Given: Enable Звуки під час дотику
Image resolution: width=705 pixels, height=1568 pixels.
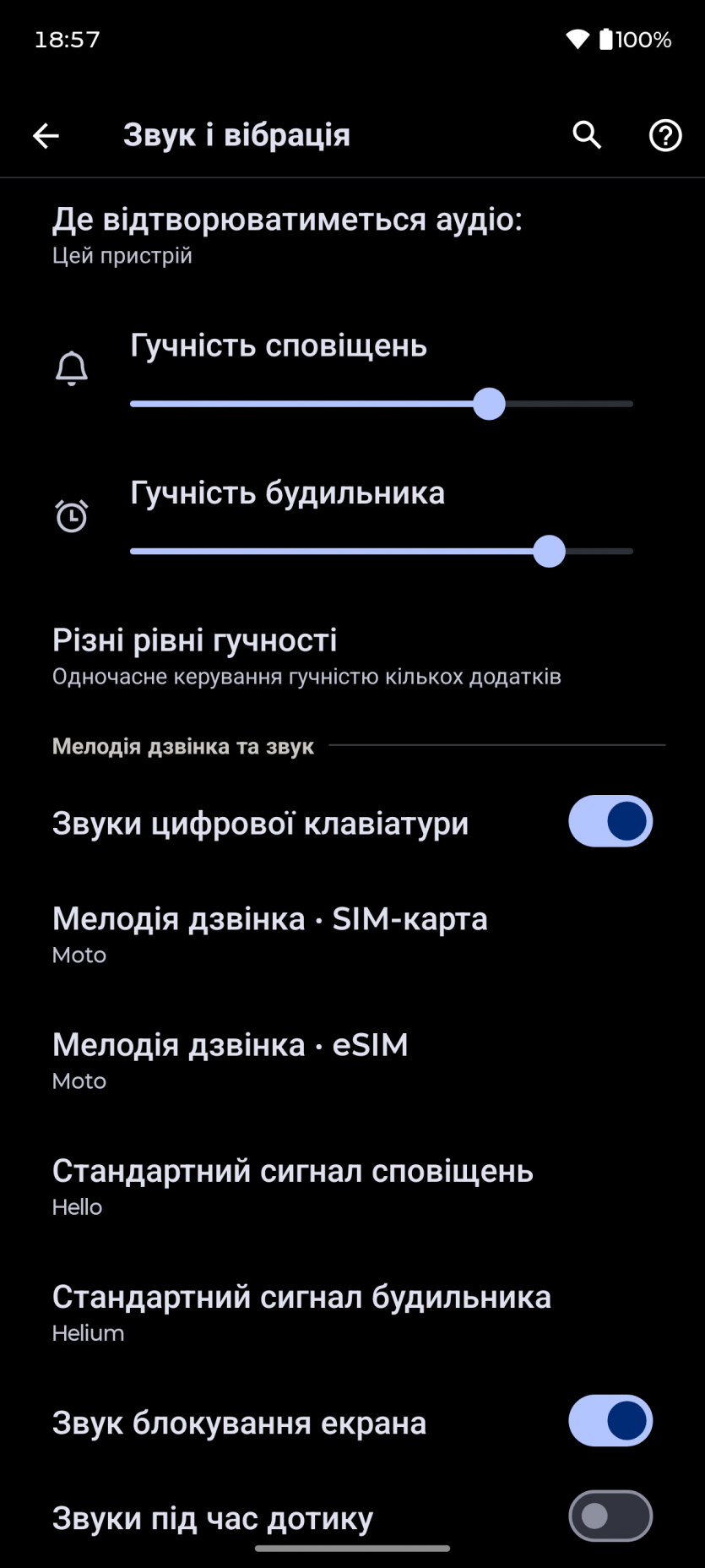Looking at the screenshot, I should (610, 1516).
